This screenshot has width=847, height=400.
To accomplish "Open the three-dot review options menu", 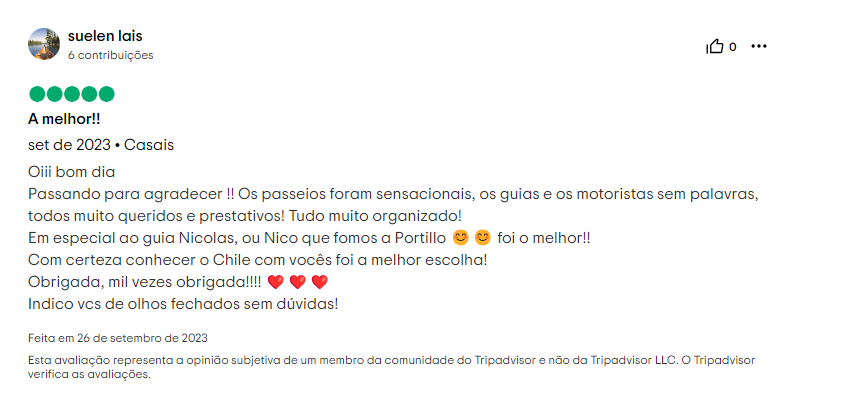I will pos(759,46).
